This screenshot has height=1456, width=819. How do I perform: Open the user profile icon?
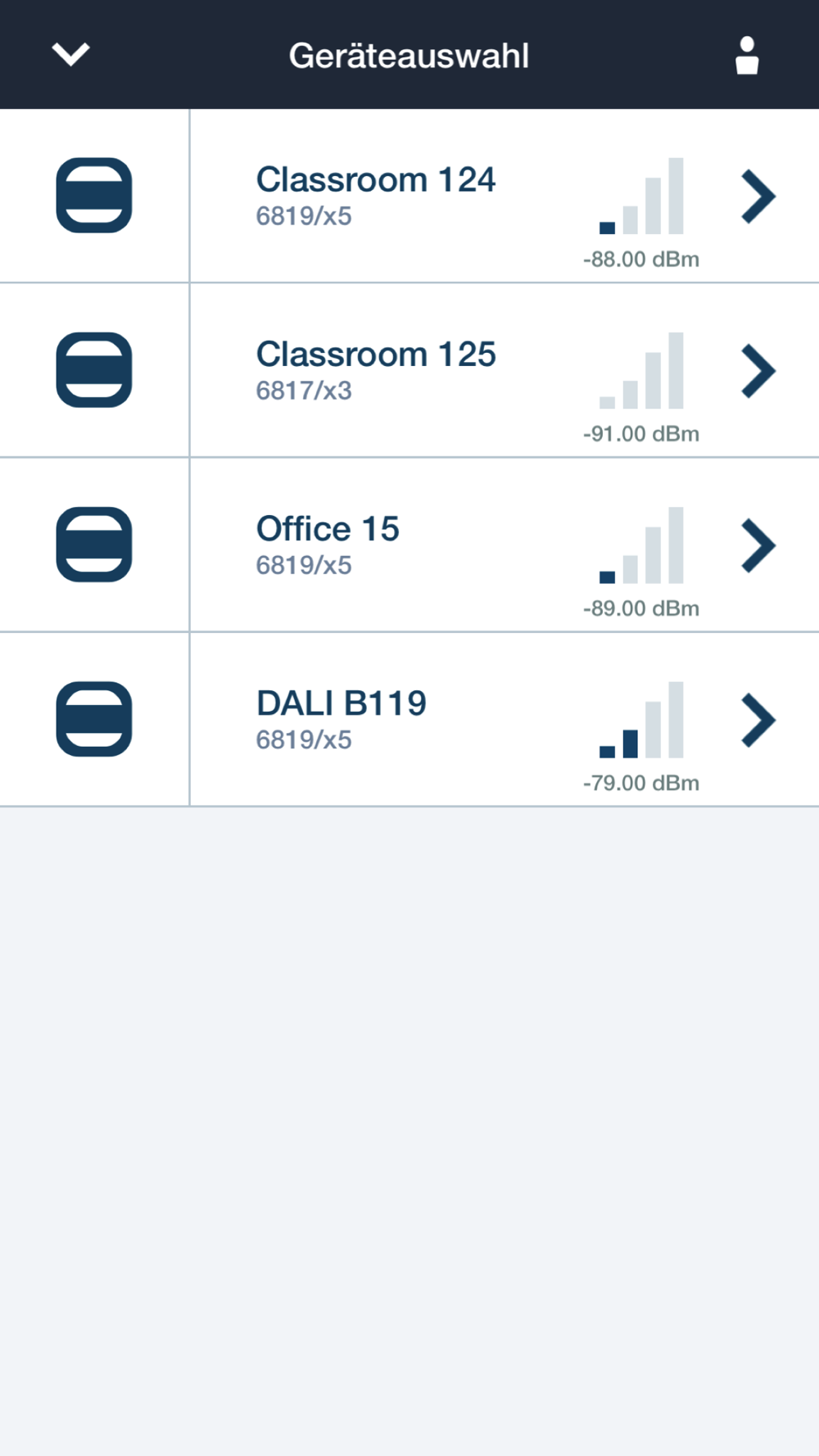[746, 55]
